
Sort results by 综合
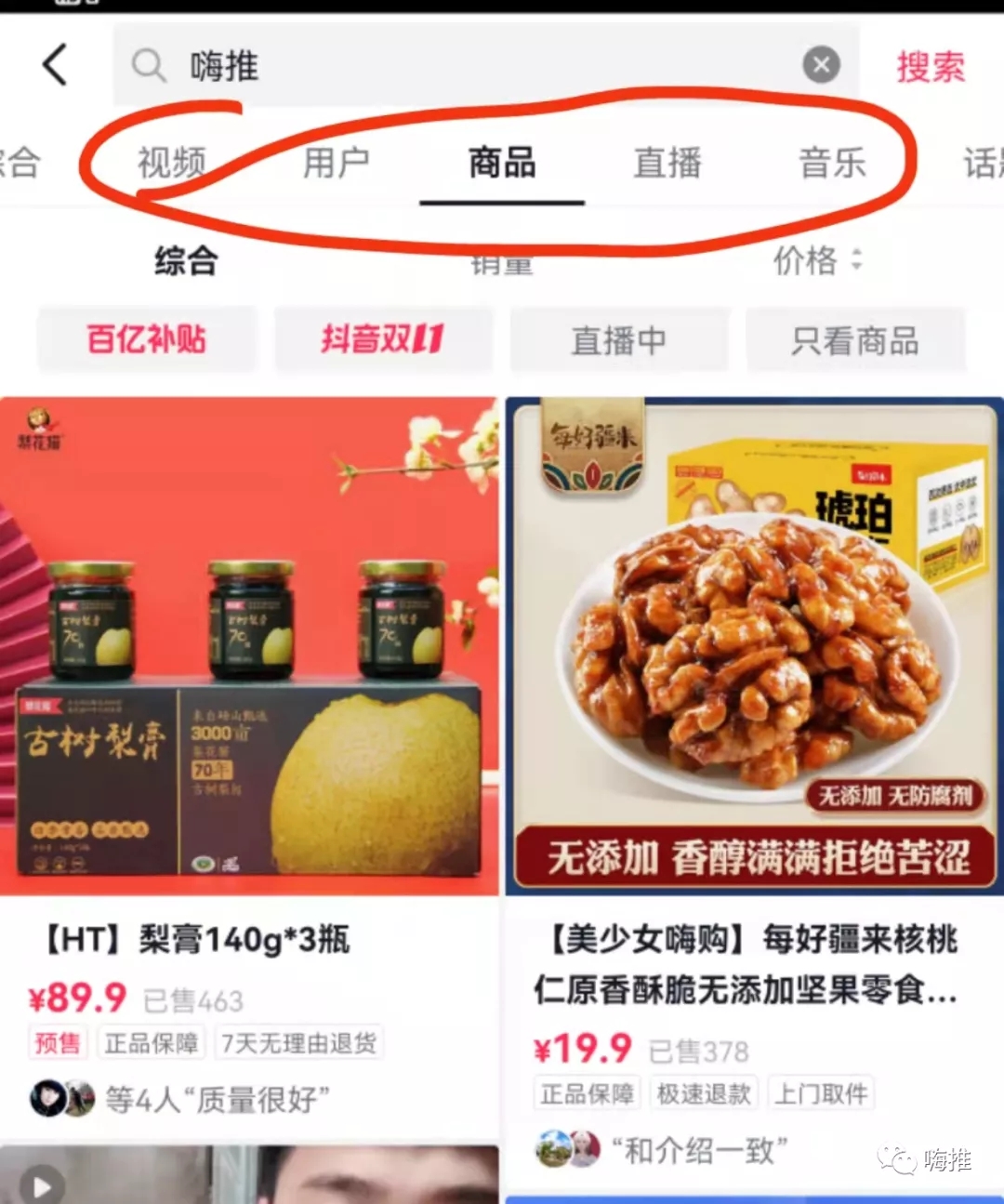186,261
